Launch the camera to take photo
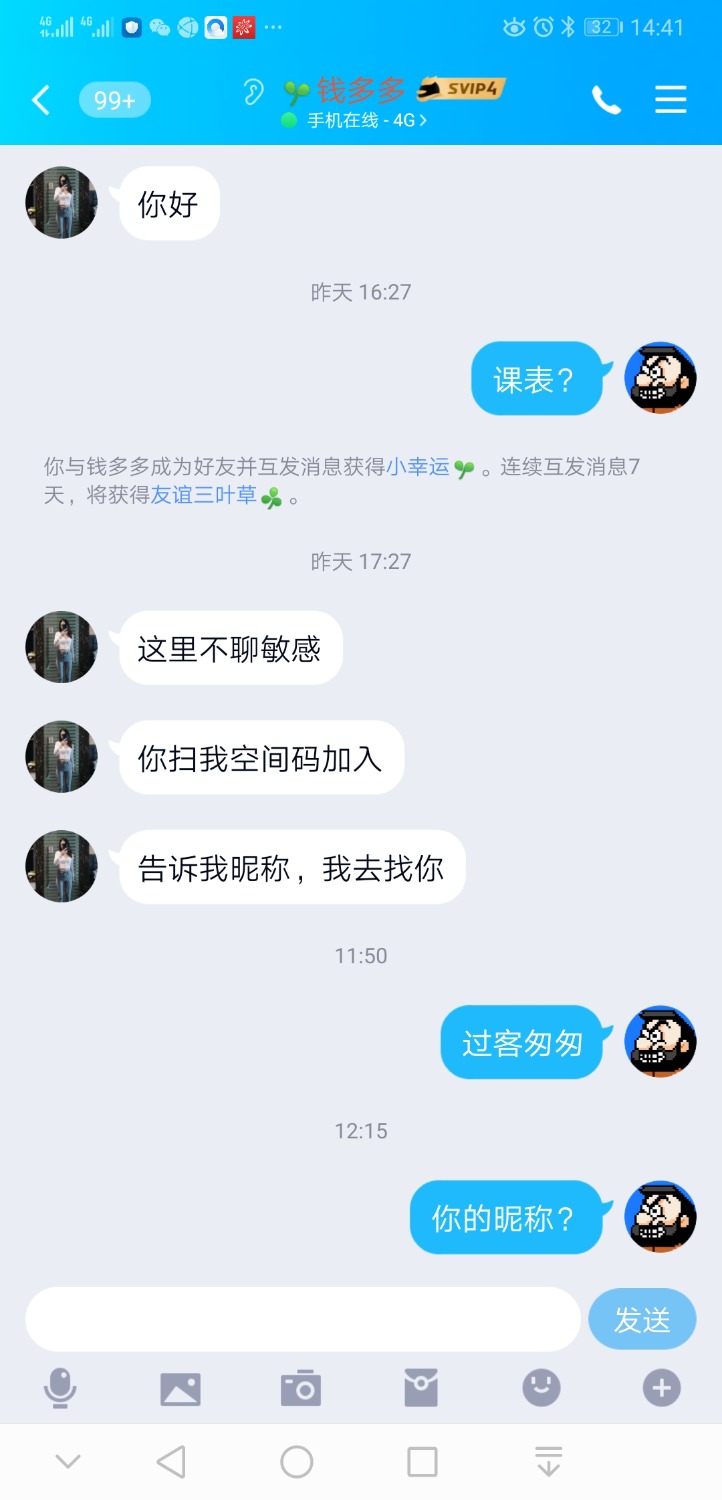This screenshot has height=1500, width=722. coord(300,1388)
